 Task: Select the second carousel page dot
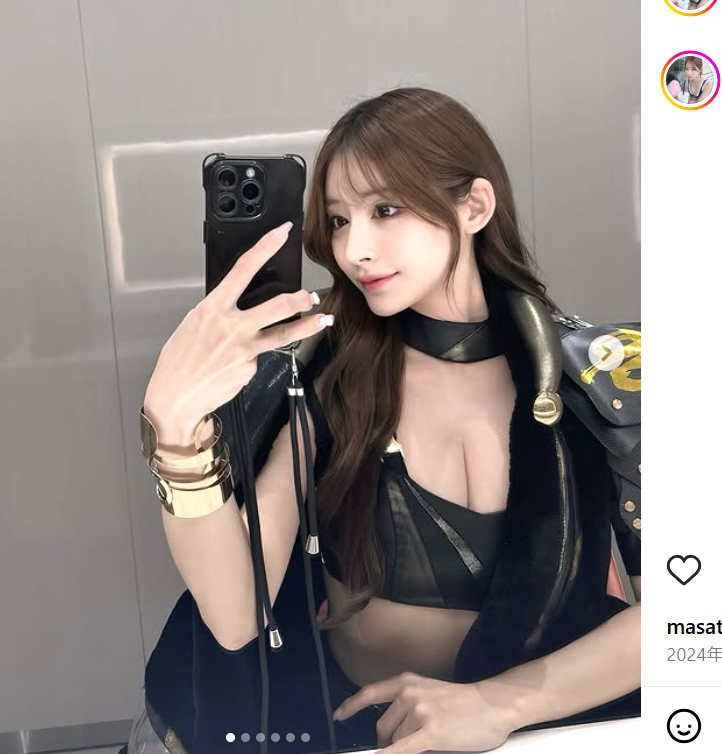tap(246, 737)
